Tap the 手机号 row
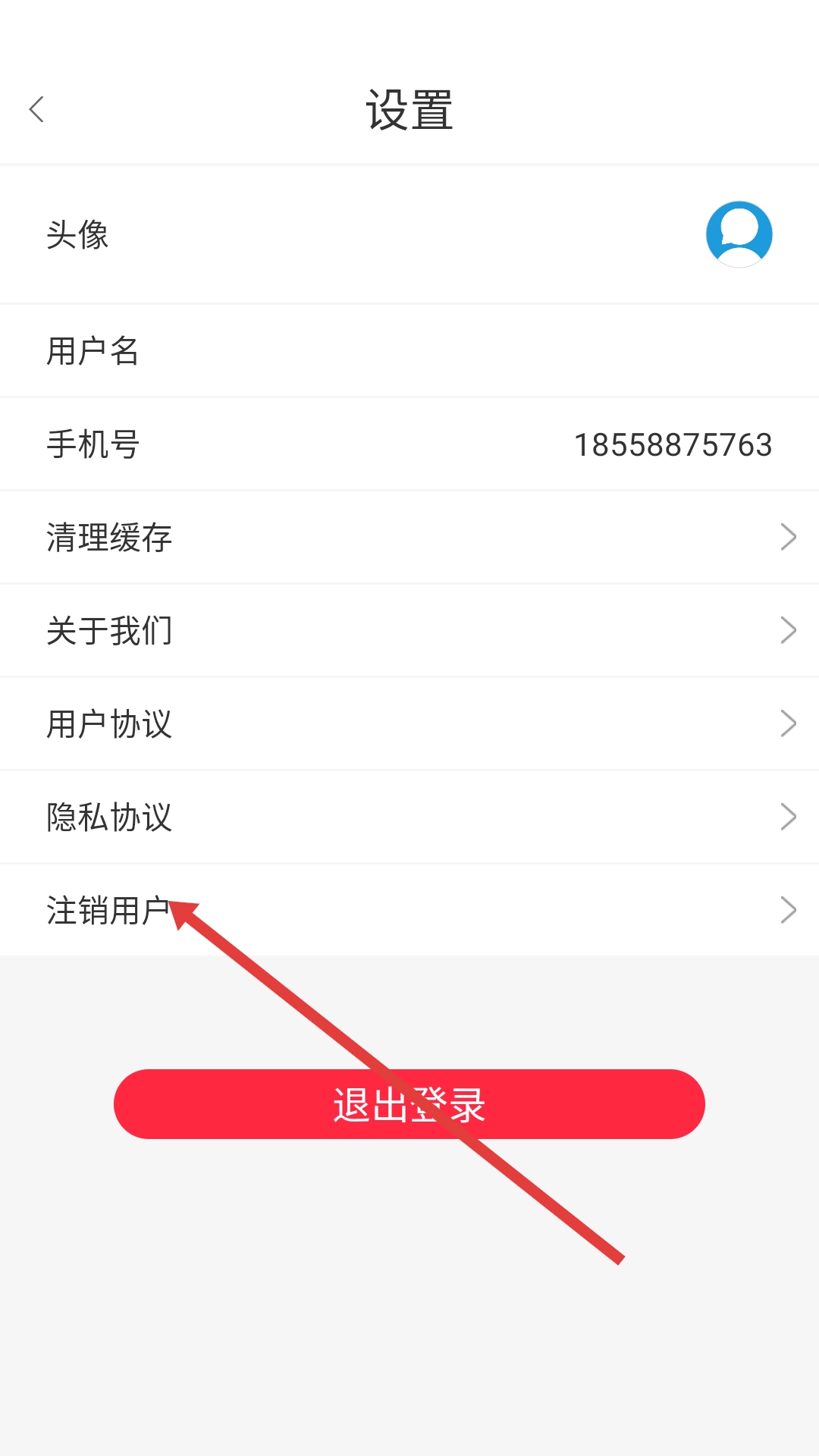 [409, 444]
